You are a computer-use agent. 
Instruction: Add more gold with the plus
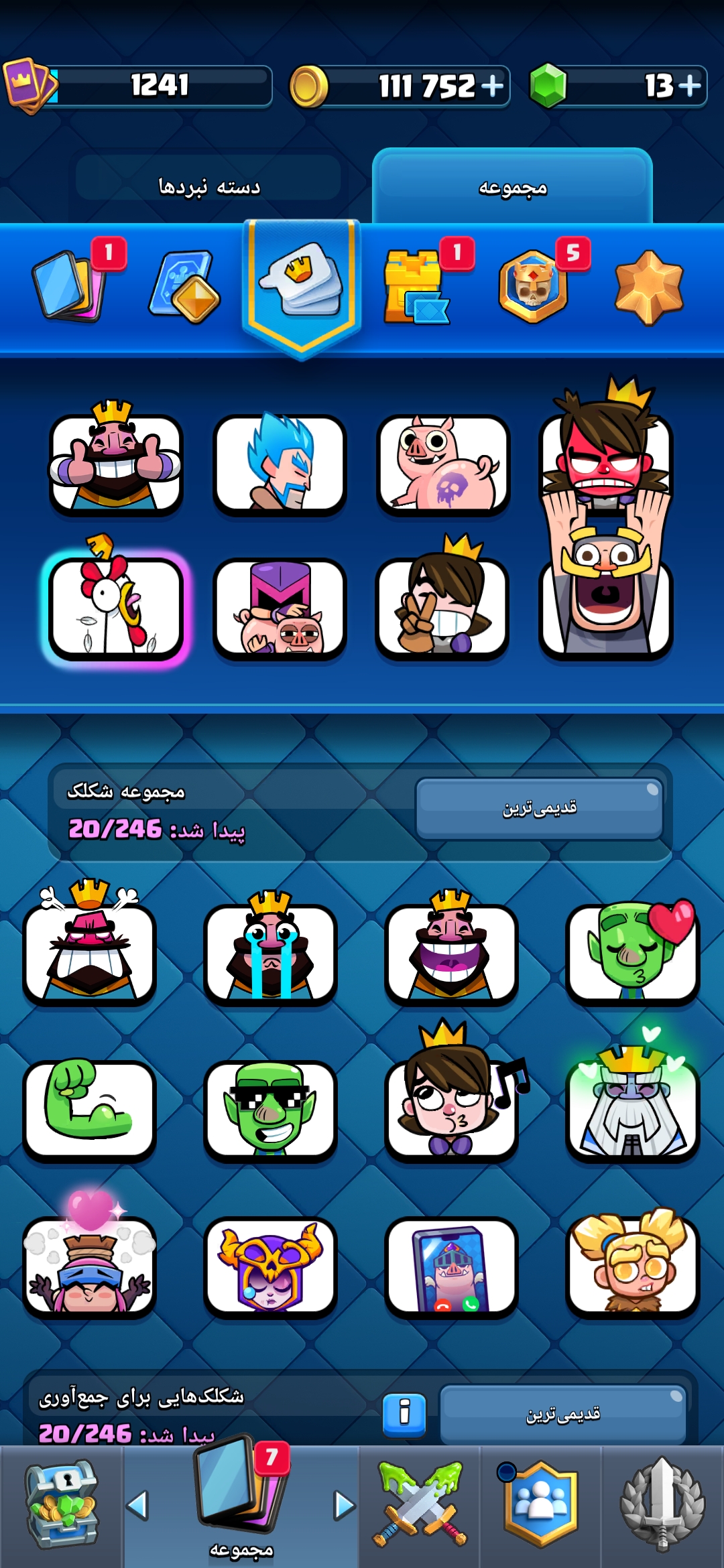[x=493, y=86]
